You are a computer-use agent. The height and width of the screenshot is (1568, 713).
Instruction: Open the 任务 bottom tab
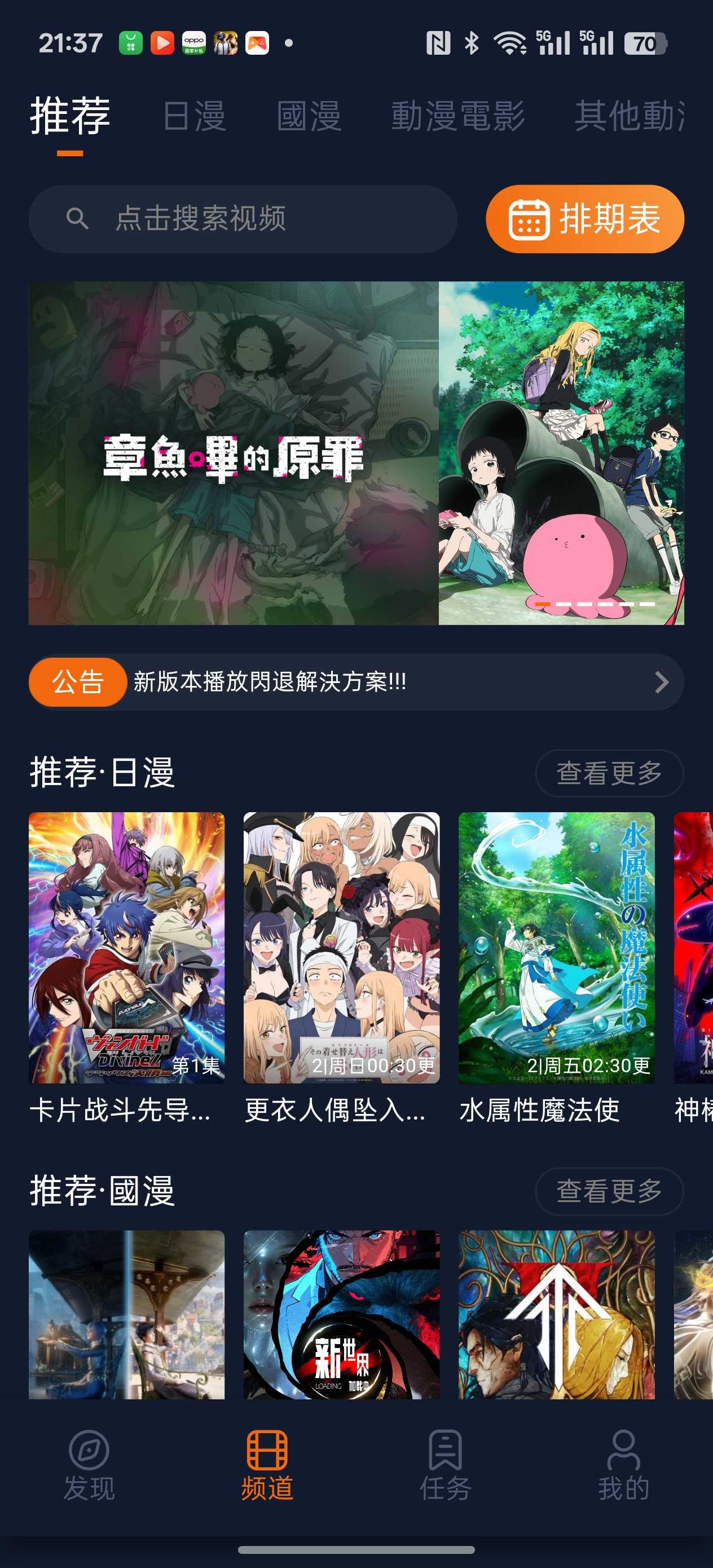445,1466
